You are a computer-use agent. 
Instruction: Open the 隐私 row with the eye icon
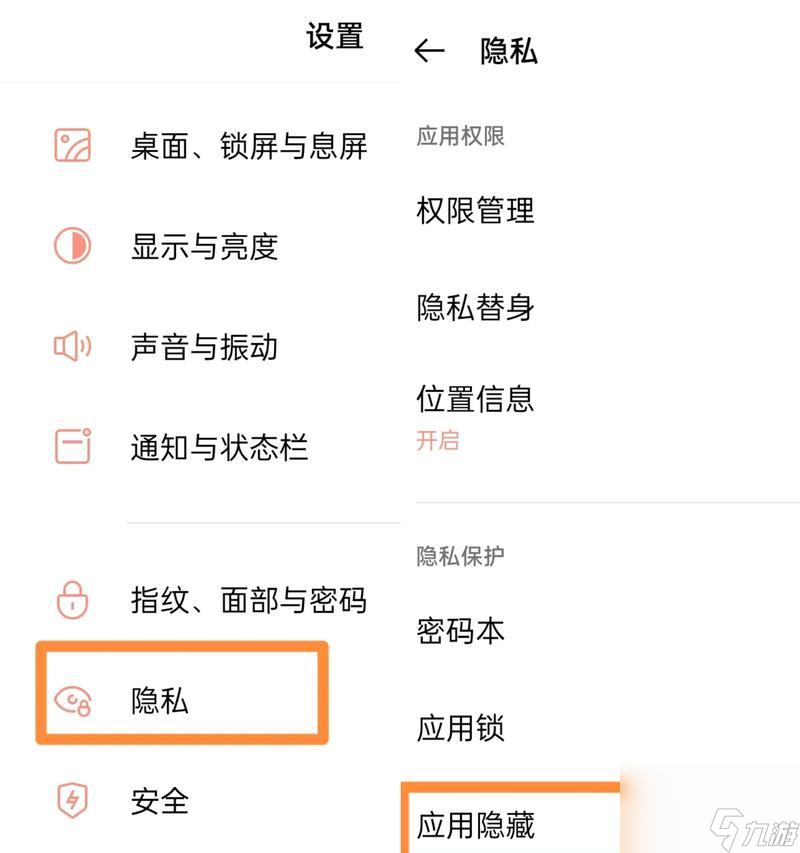pyautogui.click(x=160, y=701)
